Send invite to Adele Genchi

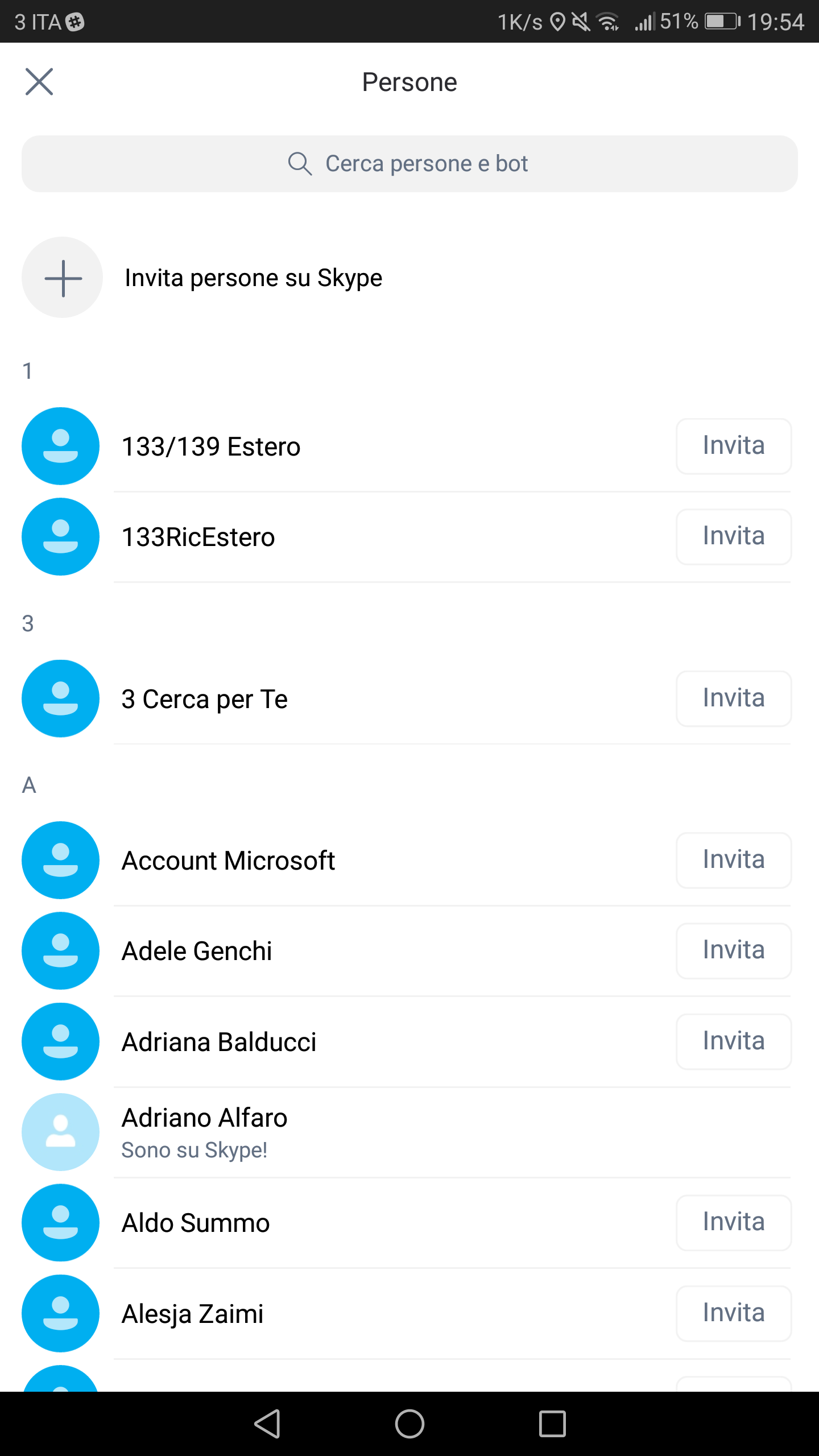click(x=734, y=950)
